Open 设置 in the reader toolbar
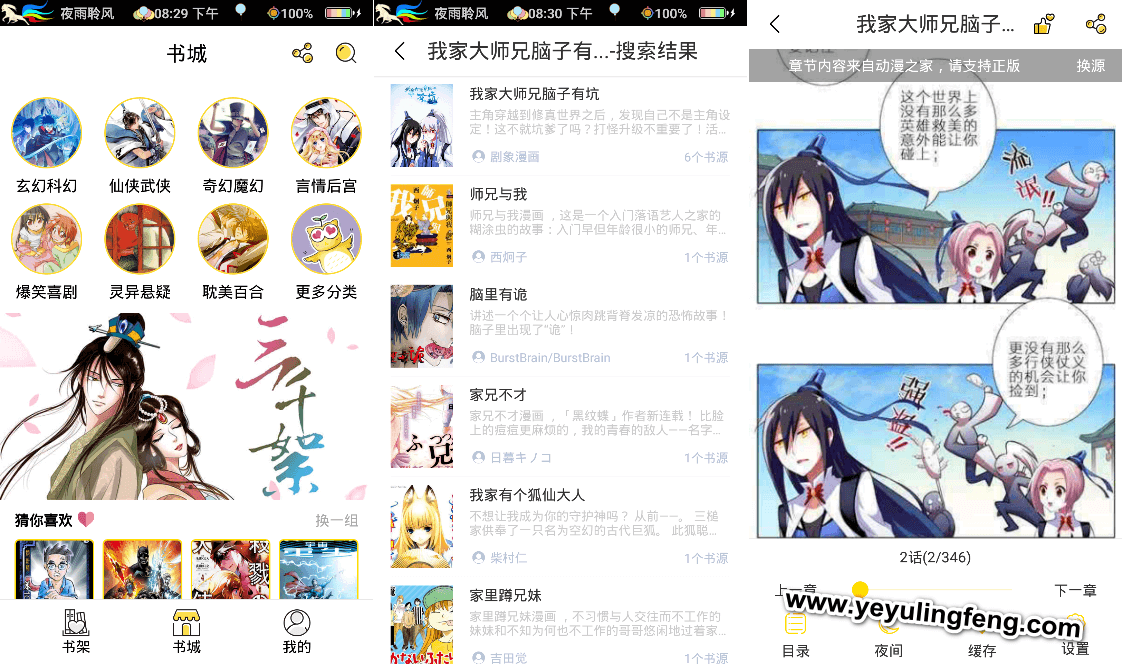 (x=1075, y=637)
